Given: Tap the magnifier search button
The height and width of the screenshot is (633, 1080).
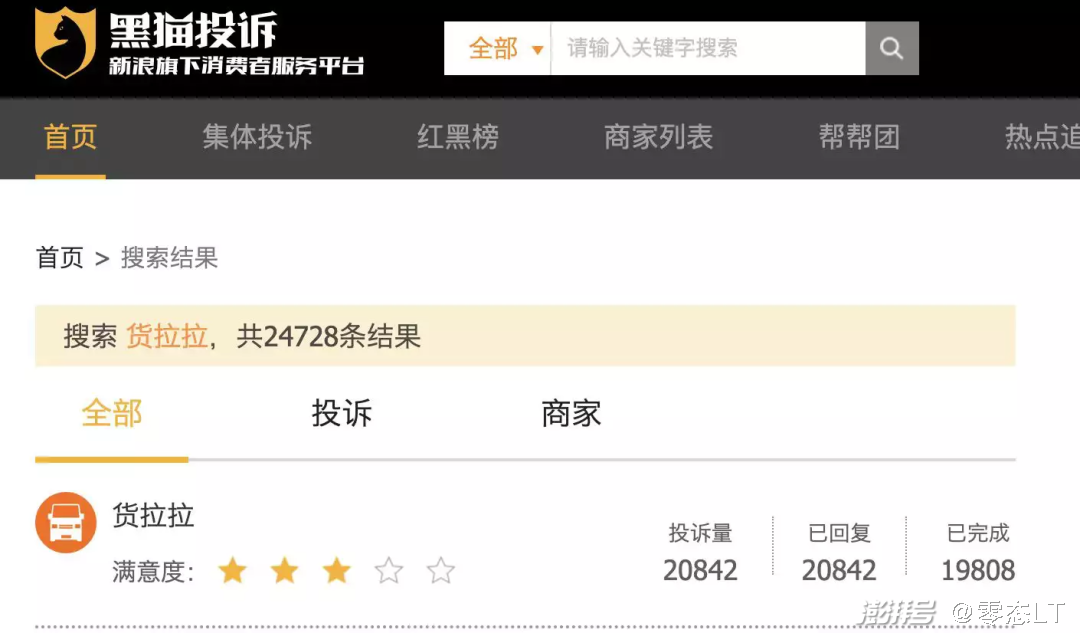Looking at the screenshot, I should [892, 48].
